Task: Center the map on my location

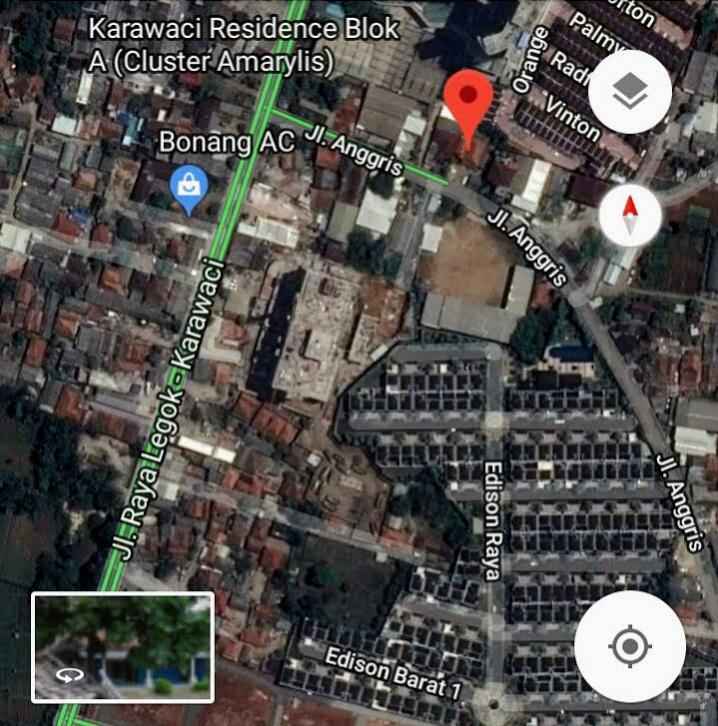Action: pos(629,646)
